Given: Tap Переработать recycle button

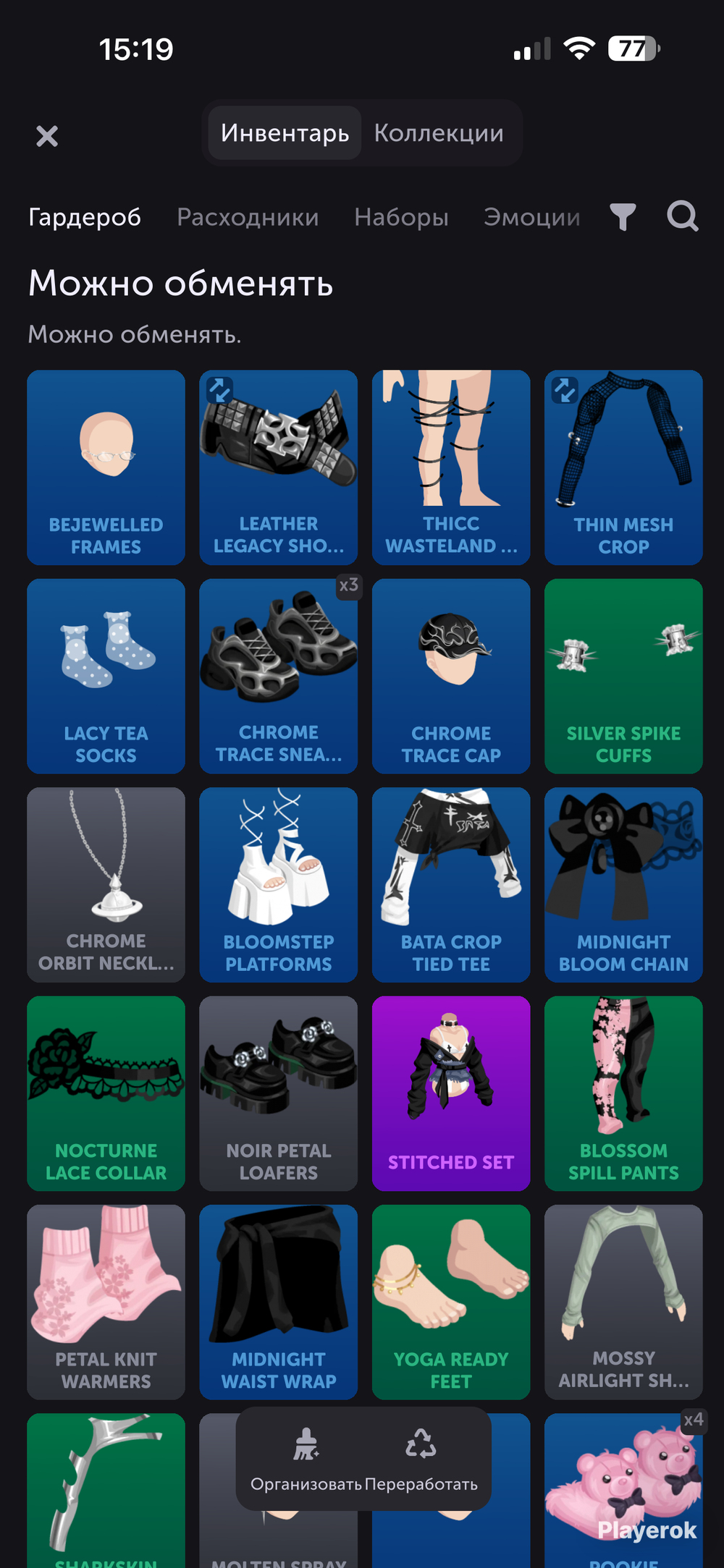Looking at the screenshot, I should (421, 1459).
